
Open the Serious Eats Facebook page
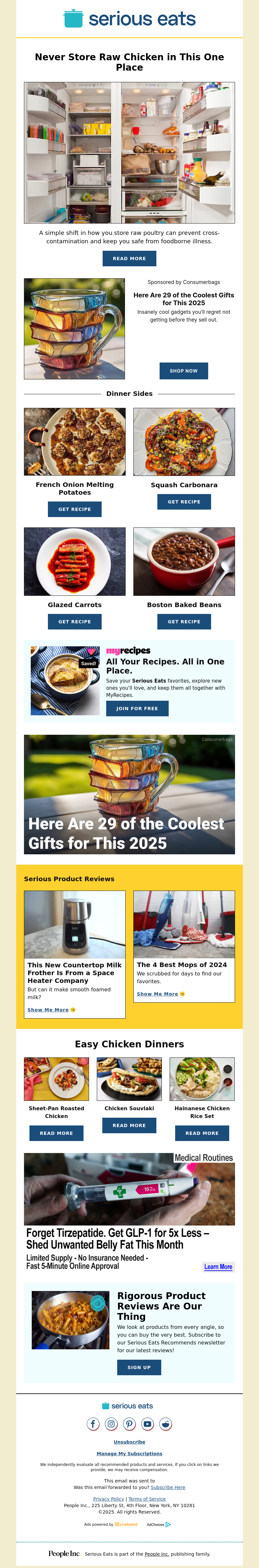point(93,1424)
